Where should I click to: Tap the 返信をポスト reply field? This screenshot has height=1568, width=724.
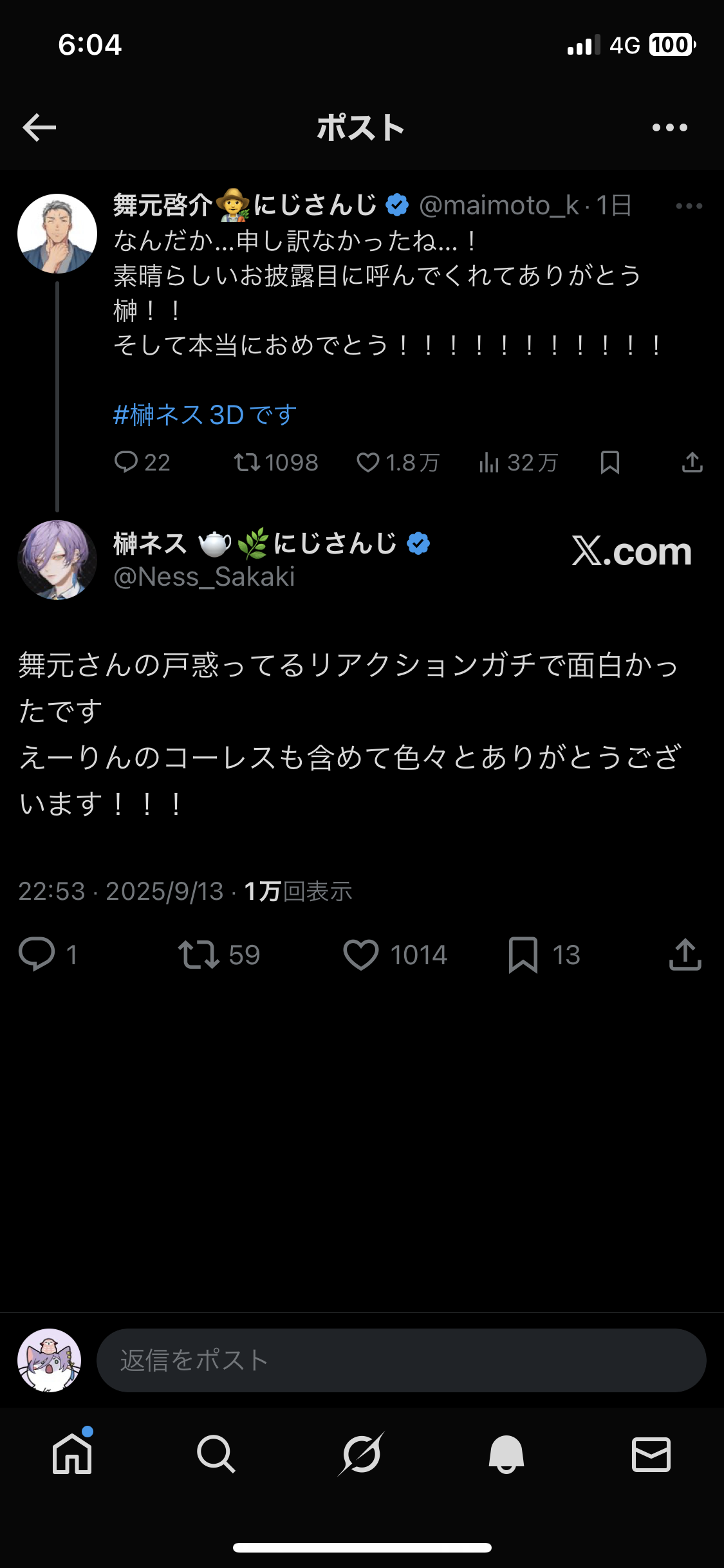pyautogui.click(x=401, y=1360)
